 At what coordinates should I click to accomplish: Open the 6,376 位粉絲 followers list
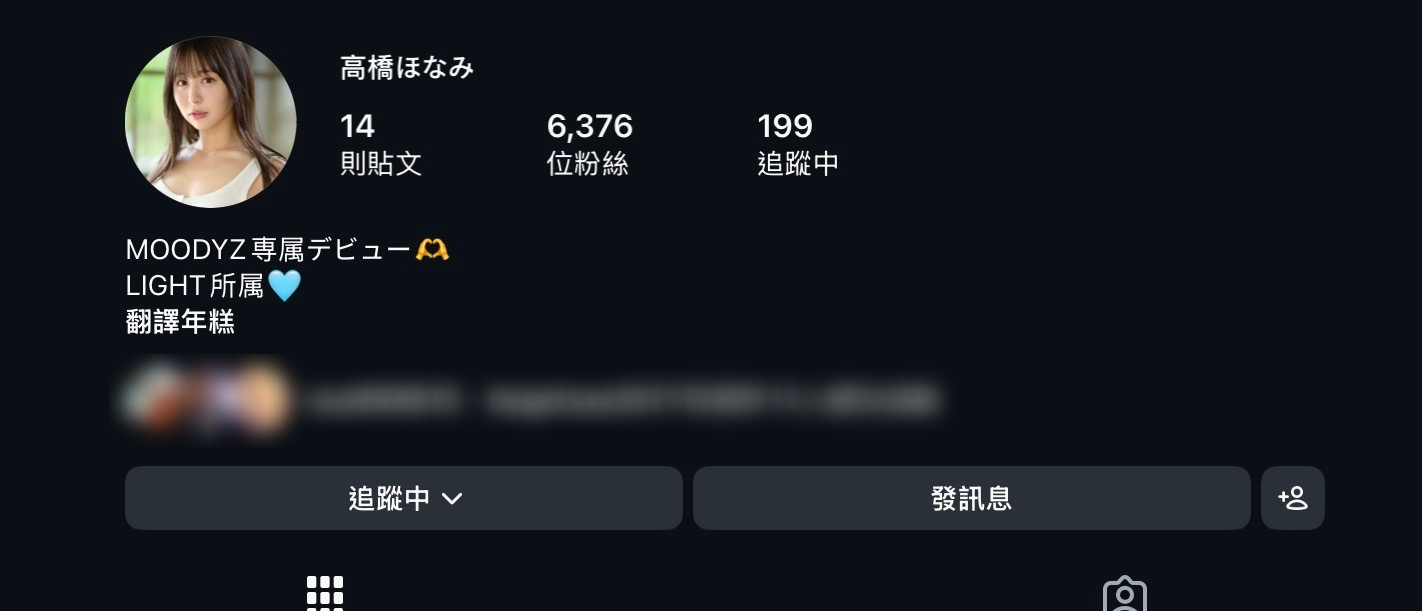[x=589, y=144]
